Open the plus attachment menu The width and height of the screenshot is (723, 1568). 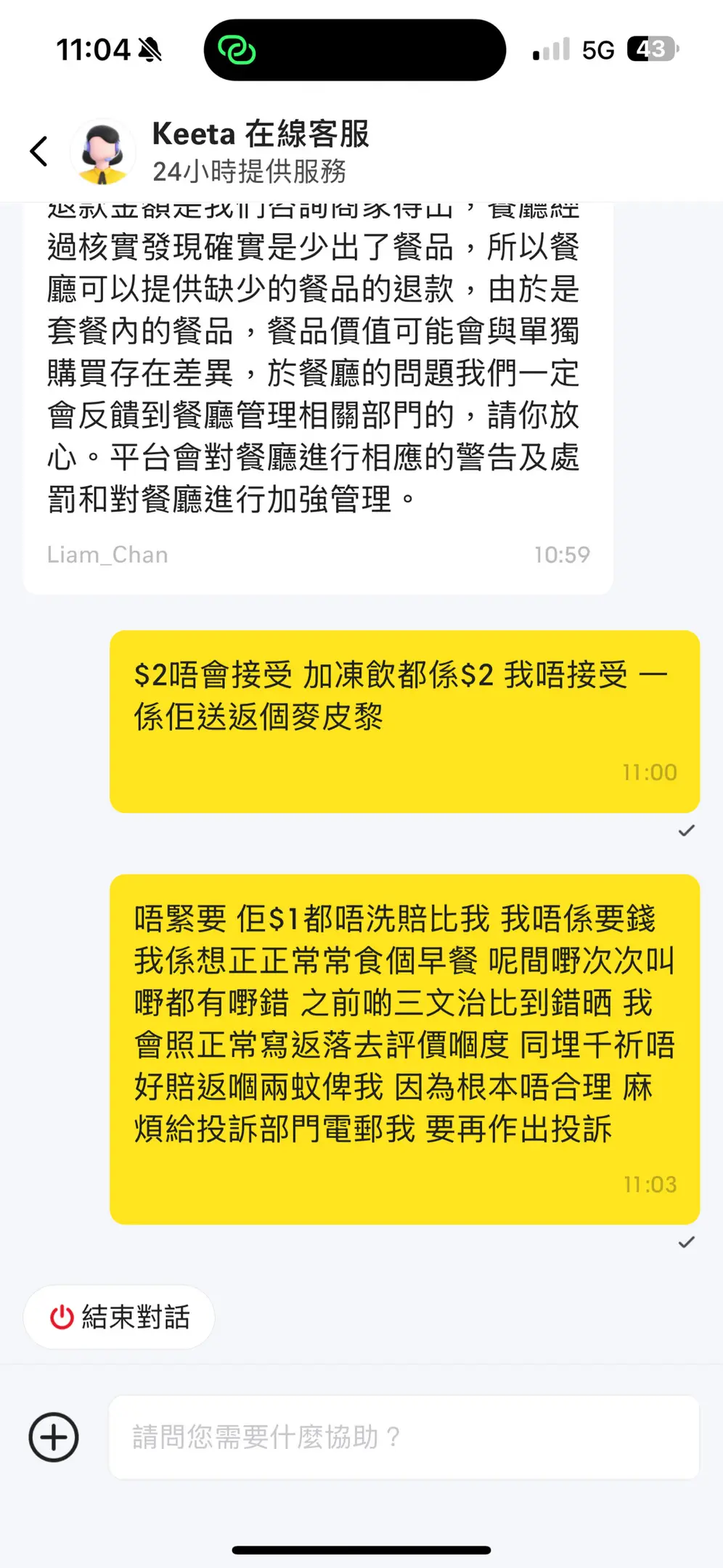[x=54, y=1437]
